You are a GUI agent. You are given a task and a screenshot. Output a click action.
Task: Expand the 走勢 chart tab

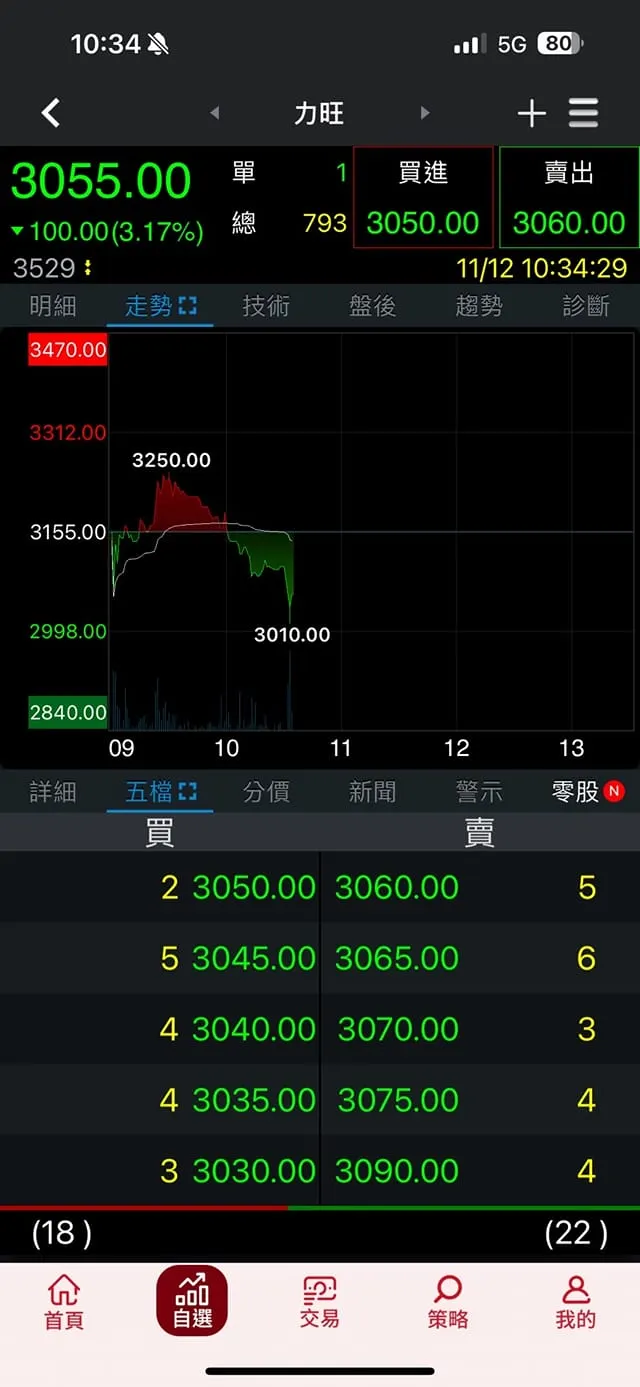click(x=160, y=306)
